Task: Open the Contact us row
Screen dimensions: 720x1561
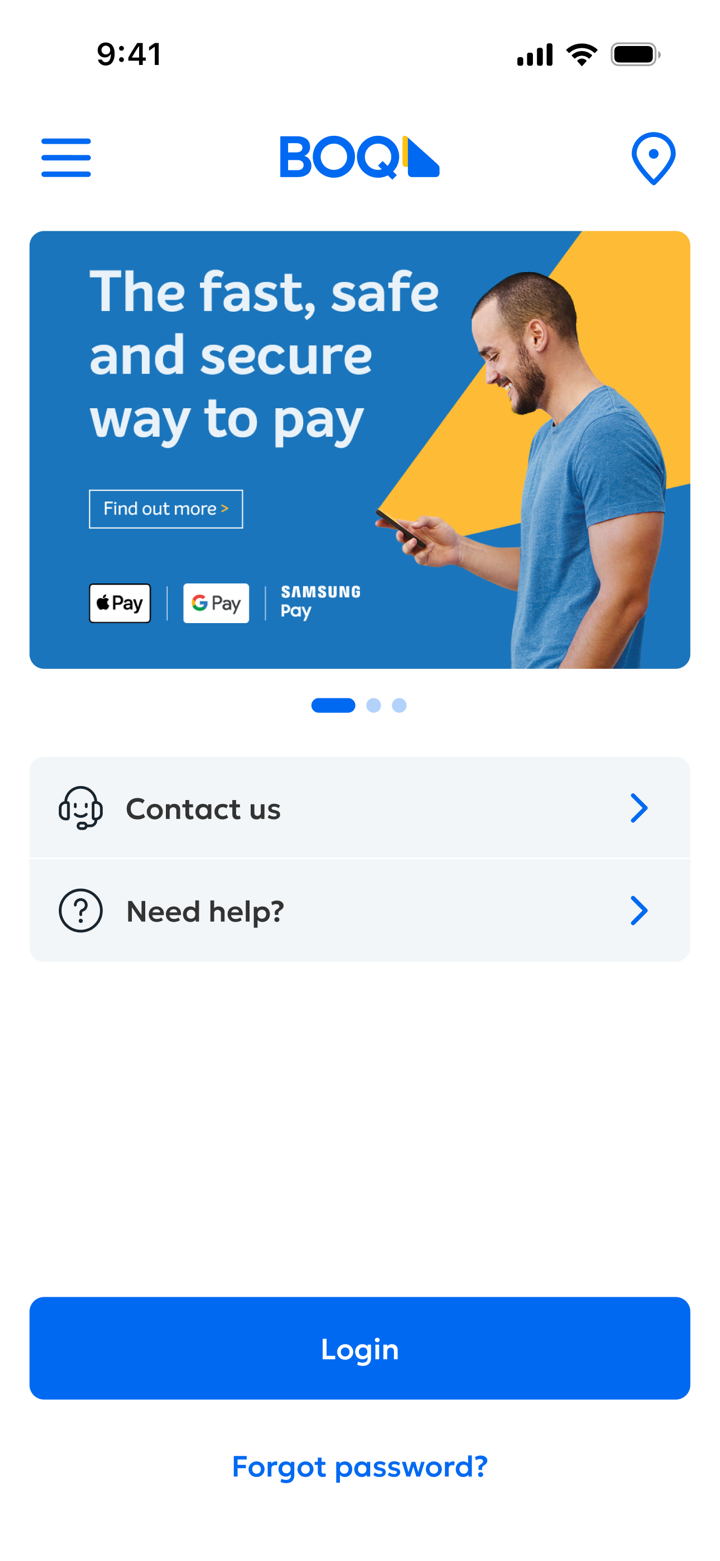Action: pyautogui.click(x=360, y=808)
